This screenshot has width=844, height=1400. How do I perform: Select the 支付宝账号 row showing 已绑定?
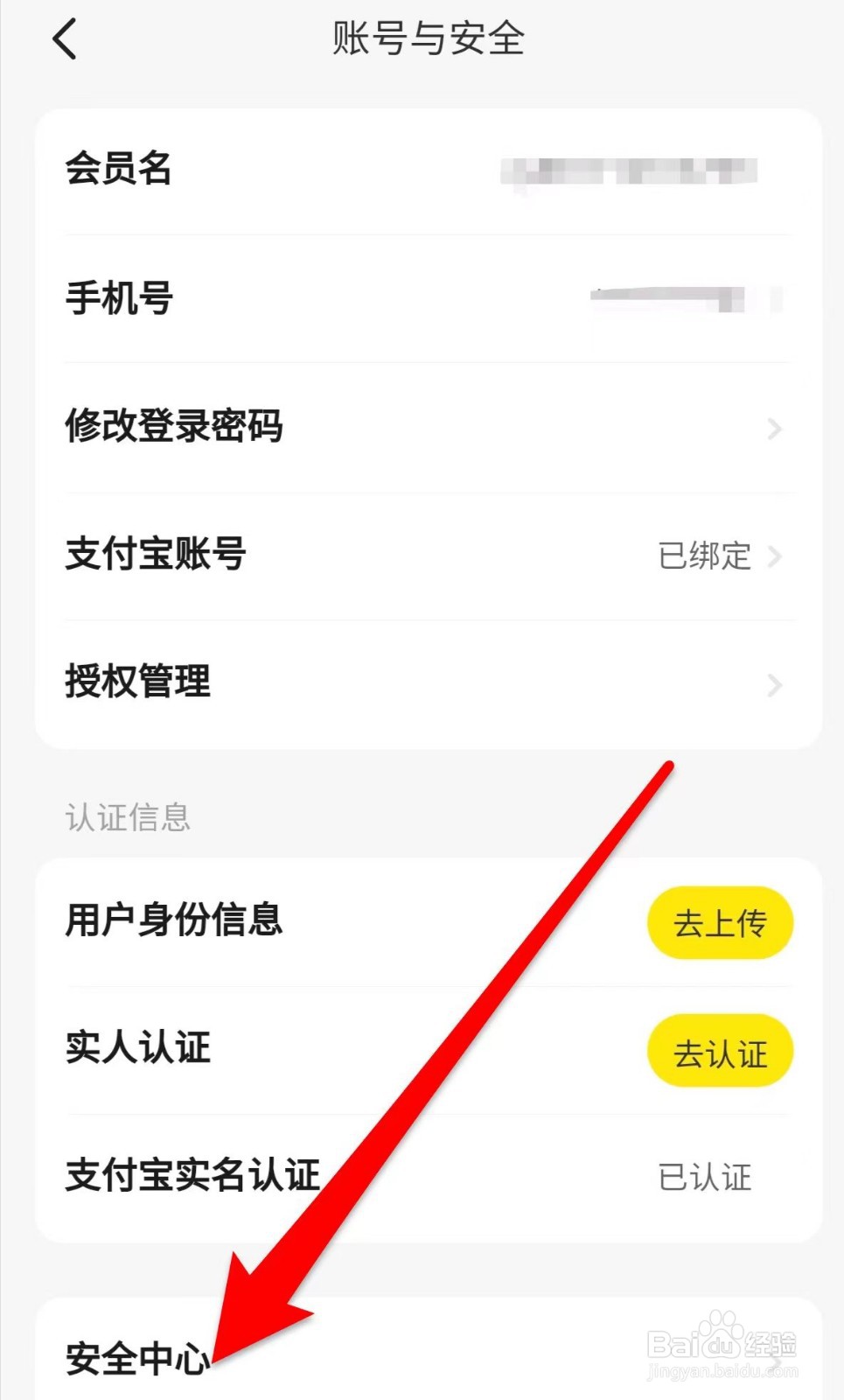pyautogui.click(x=156, y=555)
